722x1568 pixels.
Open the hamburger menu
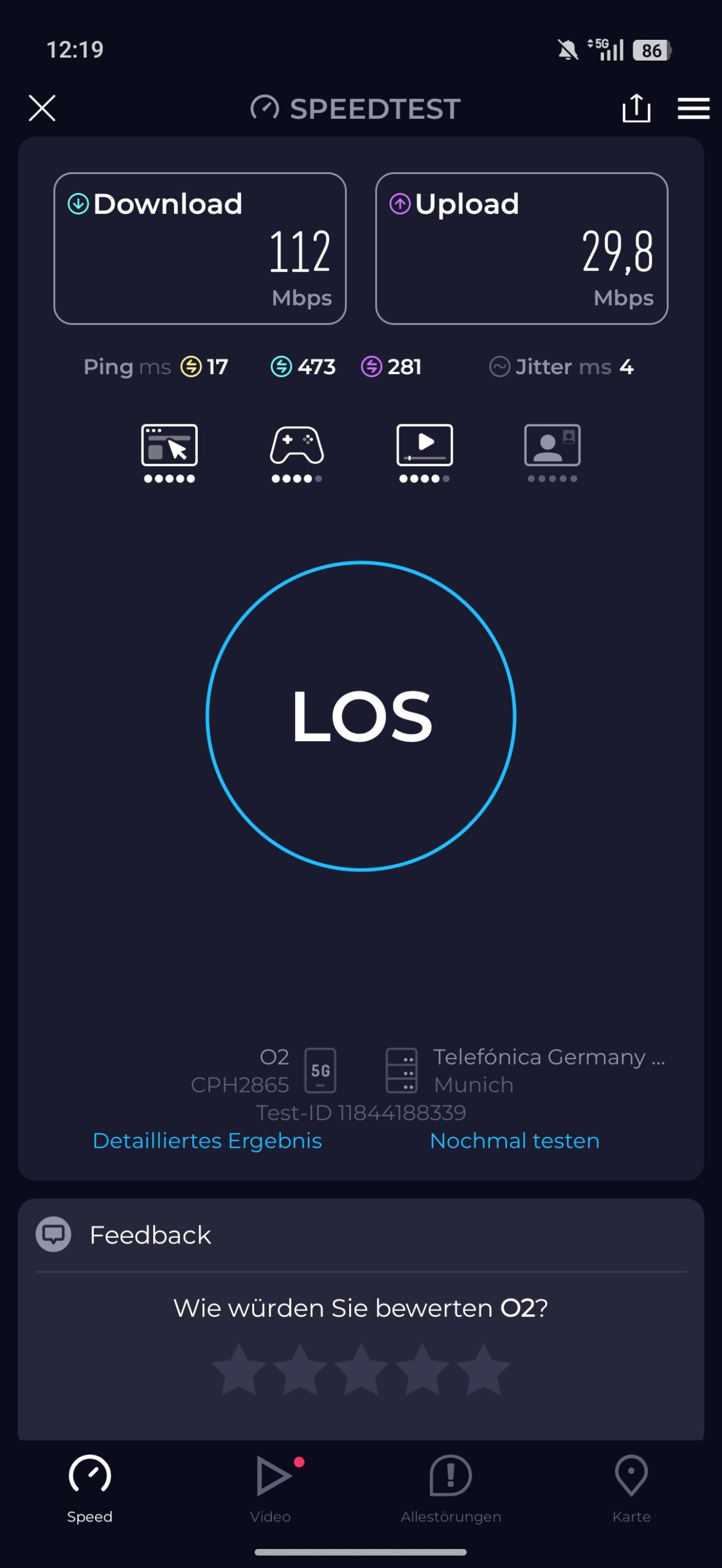click(693, 108)
